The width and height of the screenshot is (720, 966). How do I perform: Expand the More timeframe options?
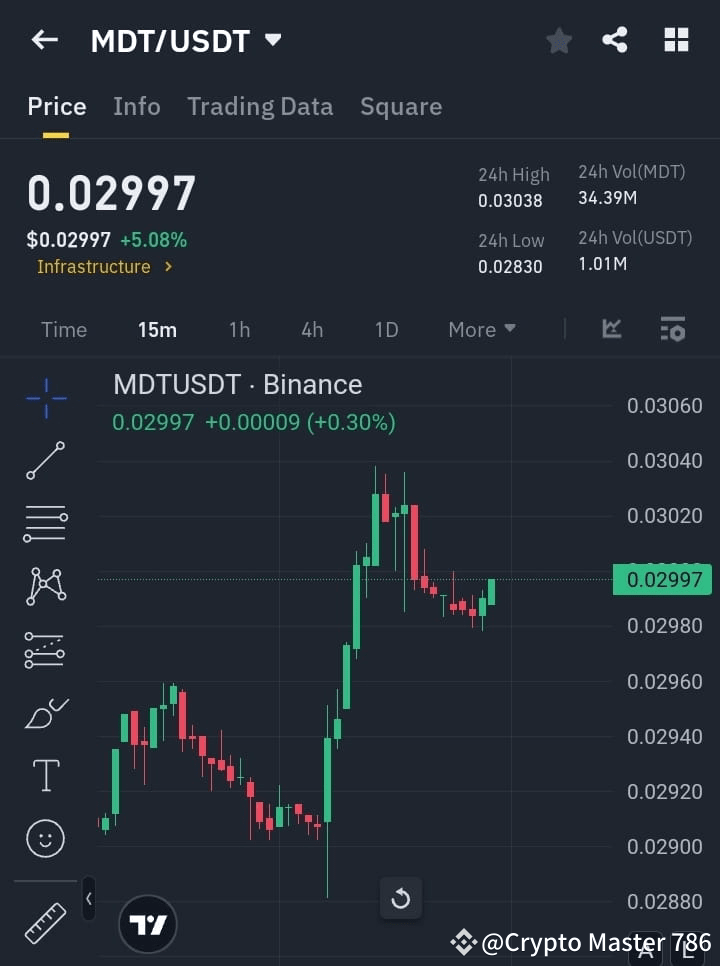coord(481,329)
